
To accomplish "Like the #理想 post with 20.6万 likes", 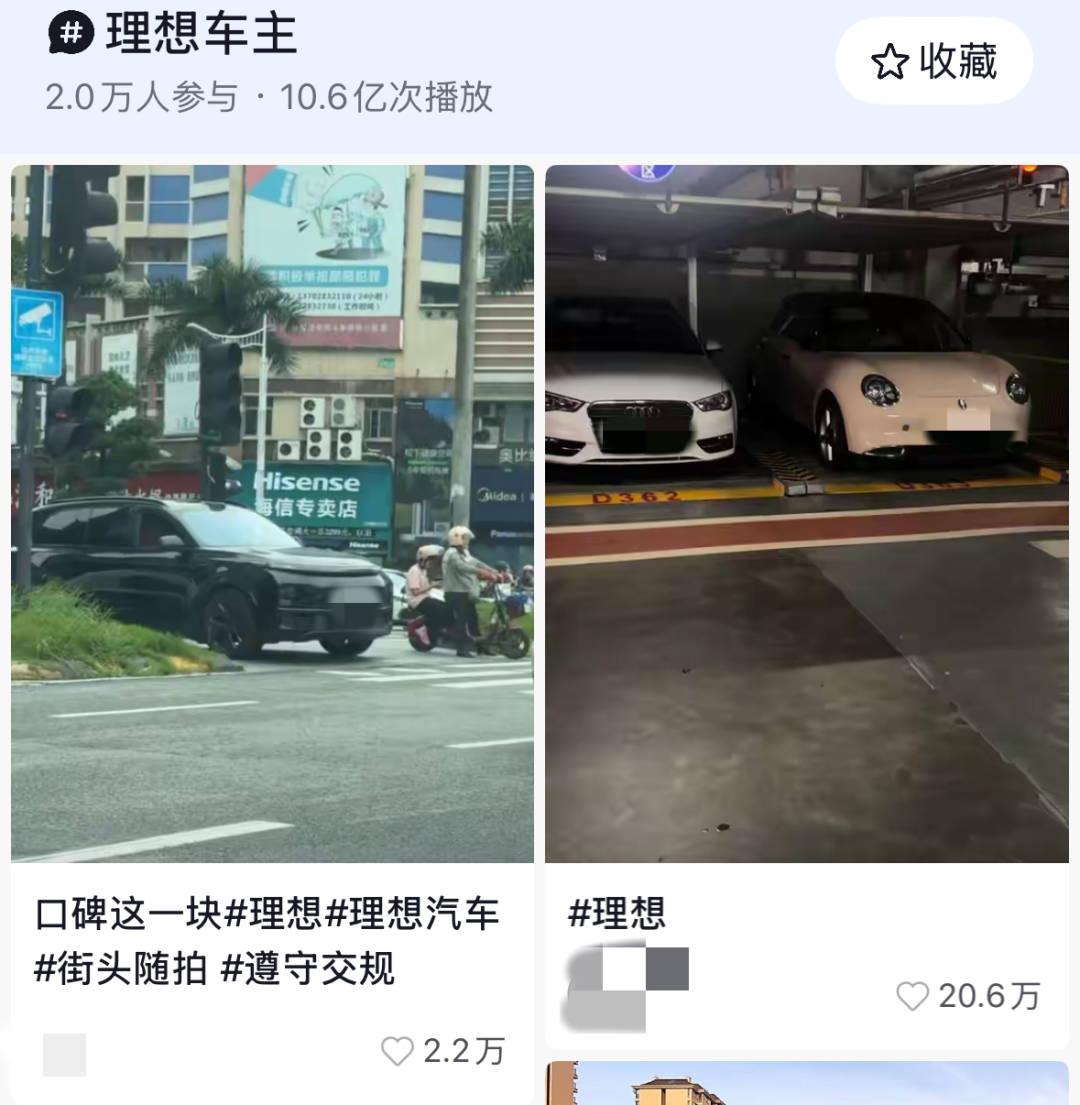I will point(912,996).
